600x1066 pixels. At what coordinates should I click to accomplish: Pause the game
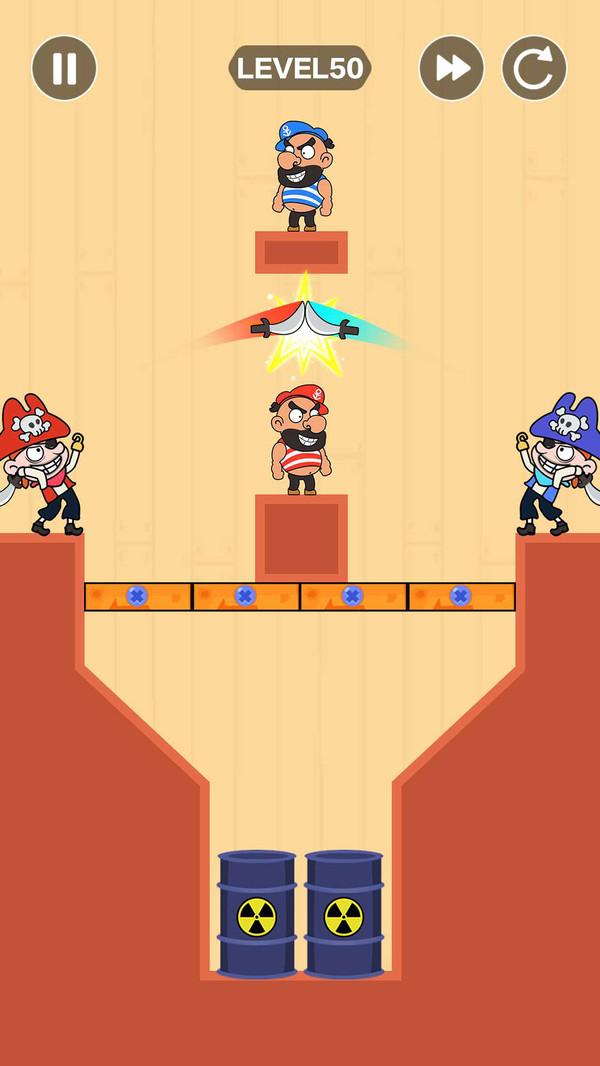tap(64, 68)
